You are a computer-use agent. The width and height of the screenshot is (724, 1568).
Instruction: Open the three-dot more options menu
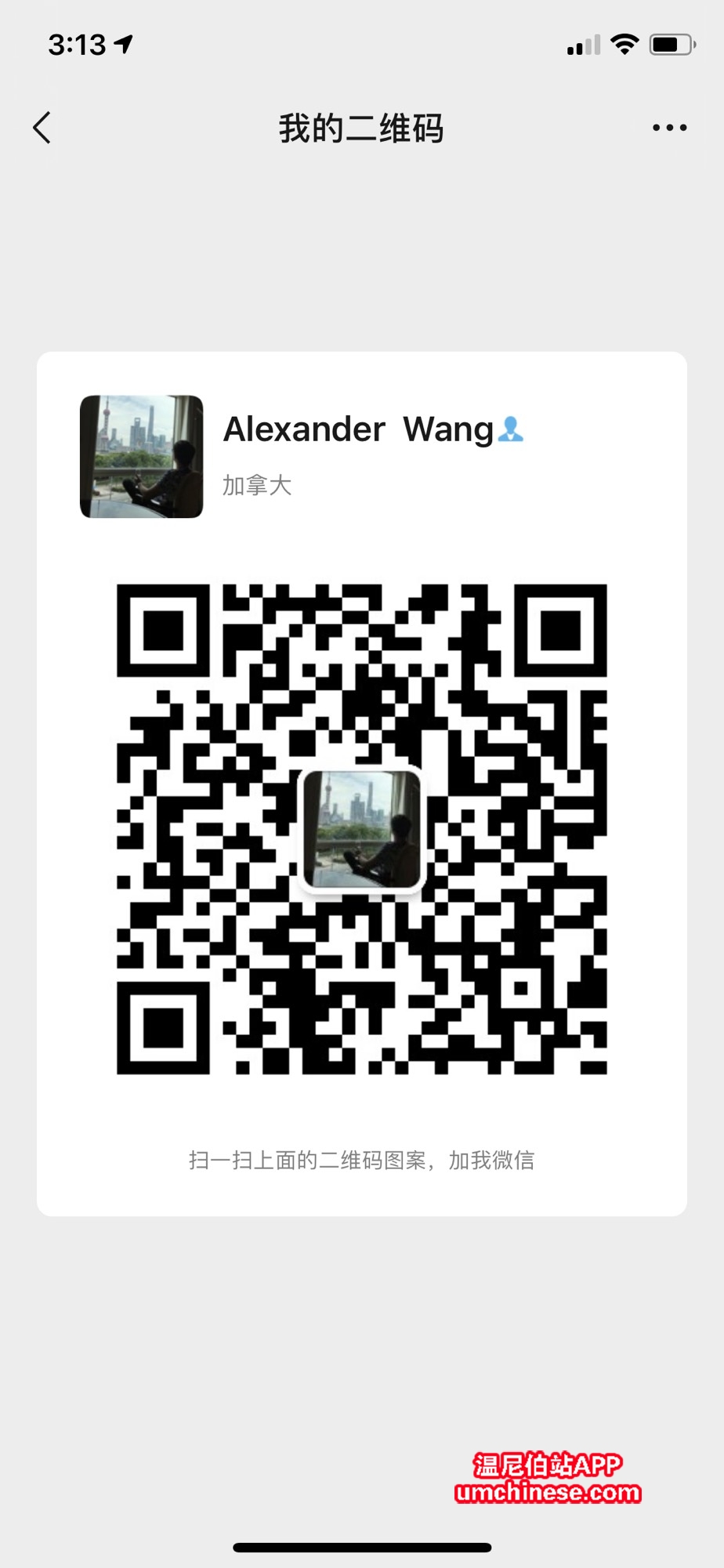coord(669,128)
